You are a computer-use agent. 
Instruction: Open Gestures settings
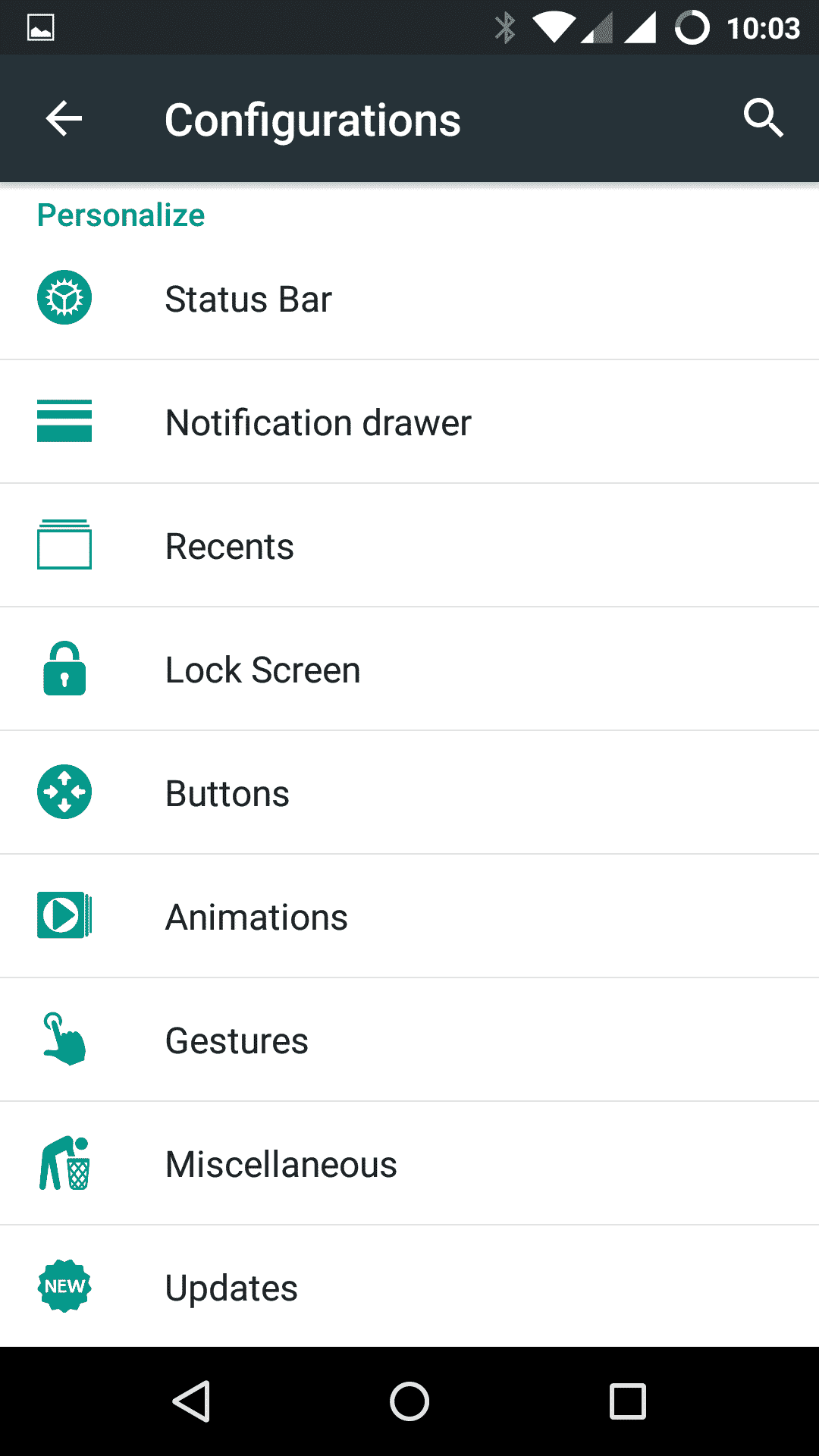tap(409, 1040)
